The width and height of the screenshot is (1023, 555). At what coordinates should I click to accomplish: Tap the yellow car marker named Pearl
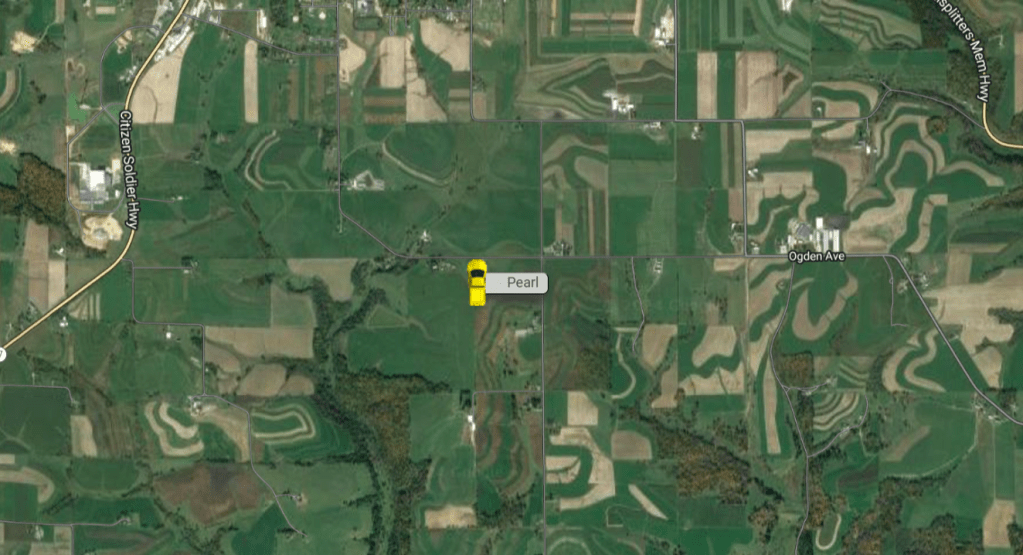point(477,283)
